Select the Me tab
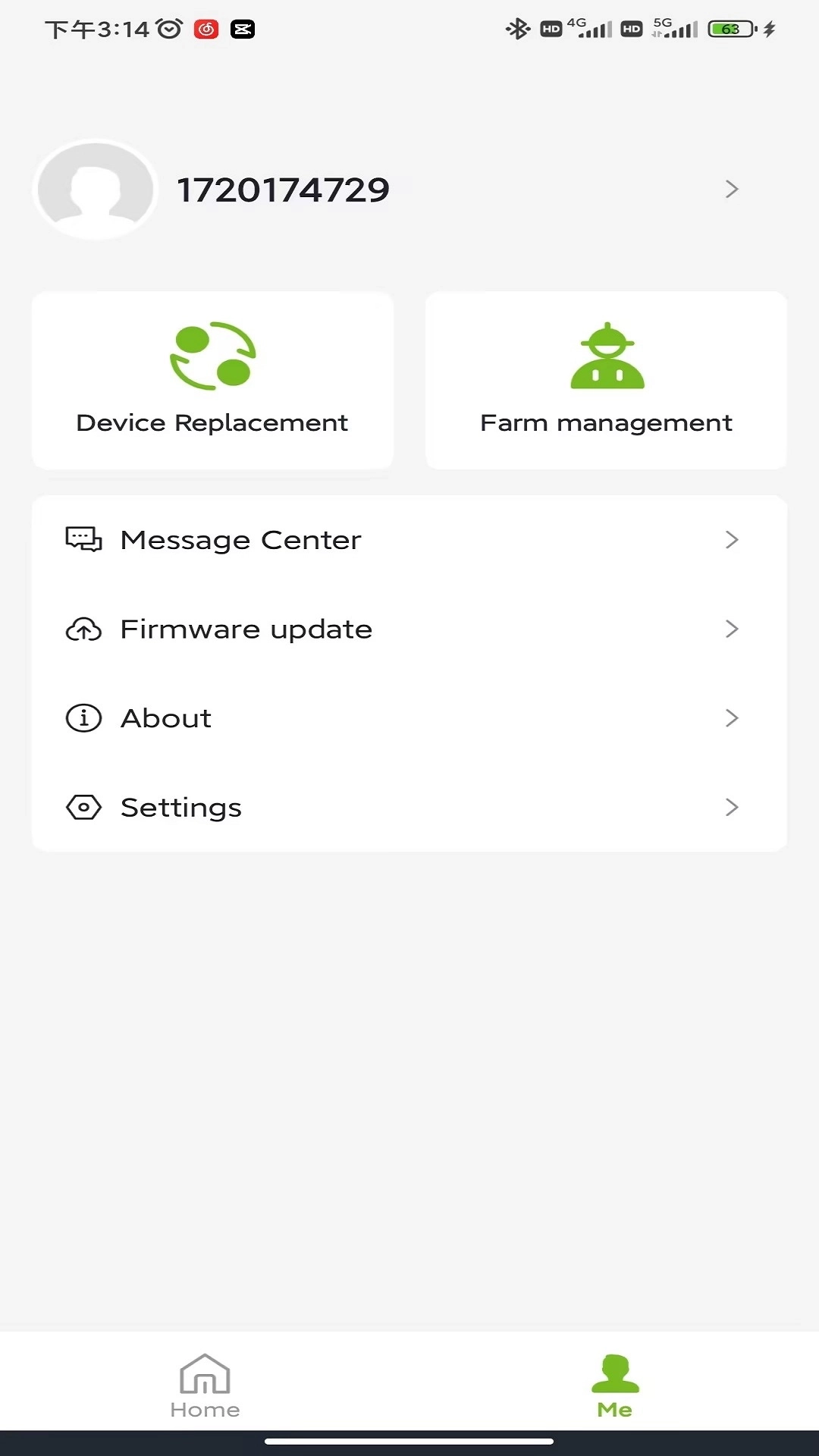 pyautogui.click(x=614, y=1385)
